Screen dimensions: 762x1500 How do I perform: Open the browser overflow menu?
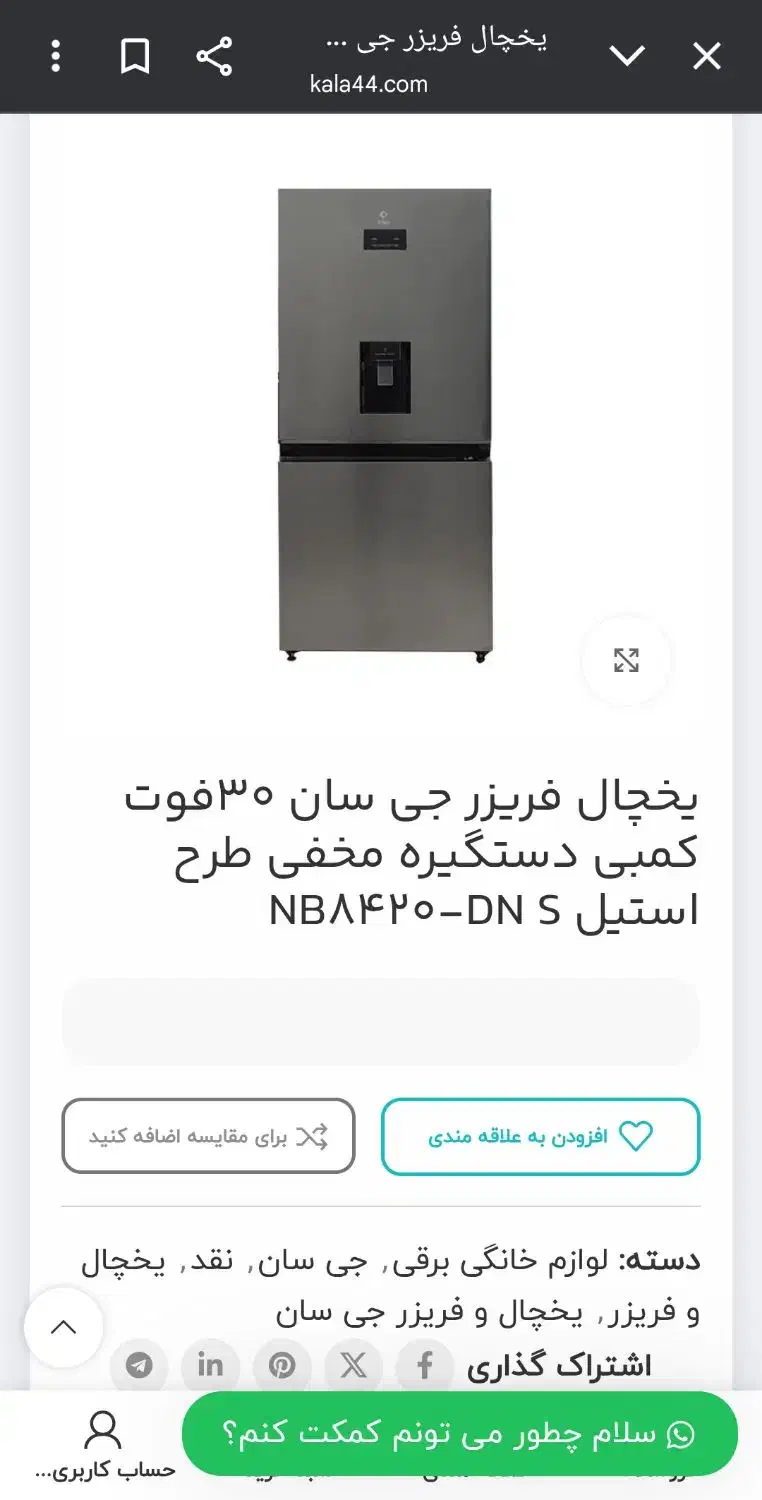(x=56, y=56)
